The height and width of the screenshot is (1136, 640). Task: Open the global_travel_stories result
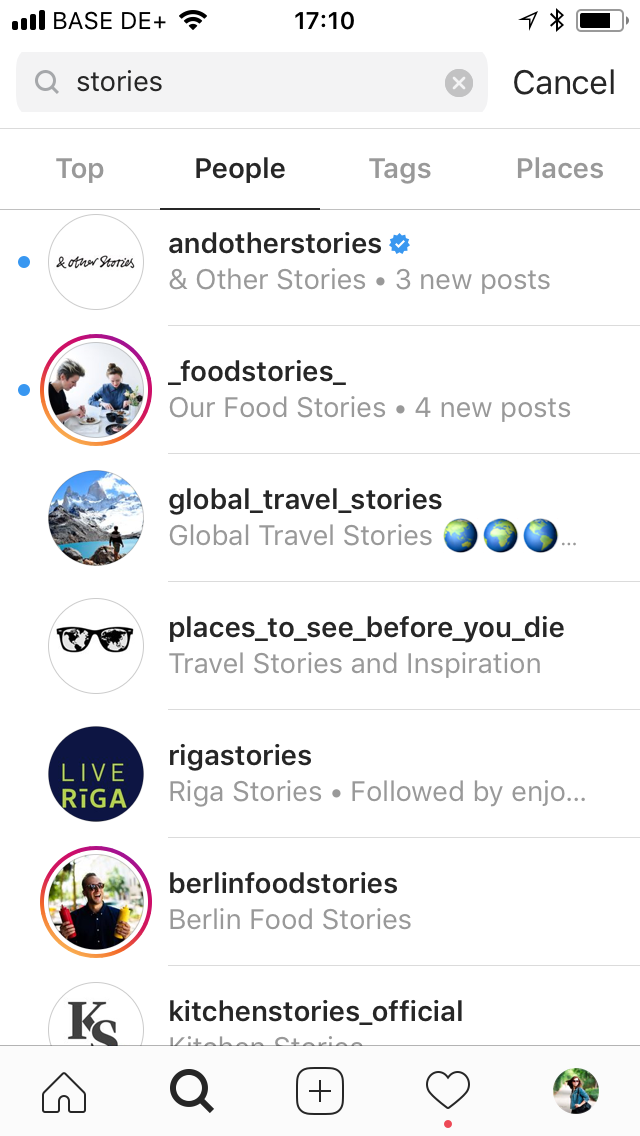[x=320, y=517]
